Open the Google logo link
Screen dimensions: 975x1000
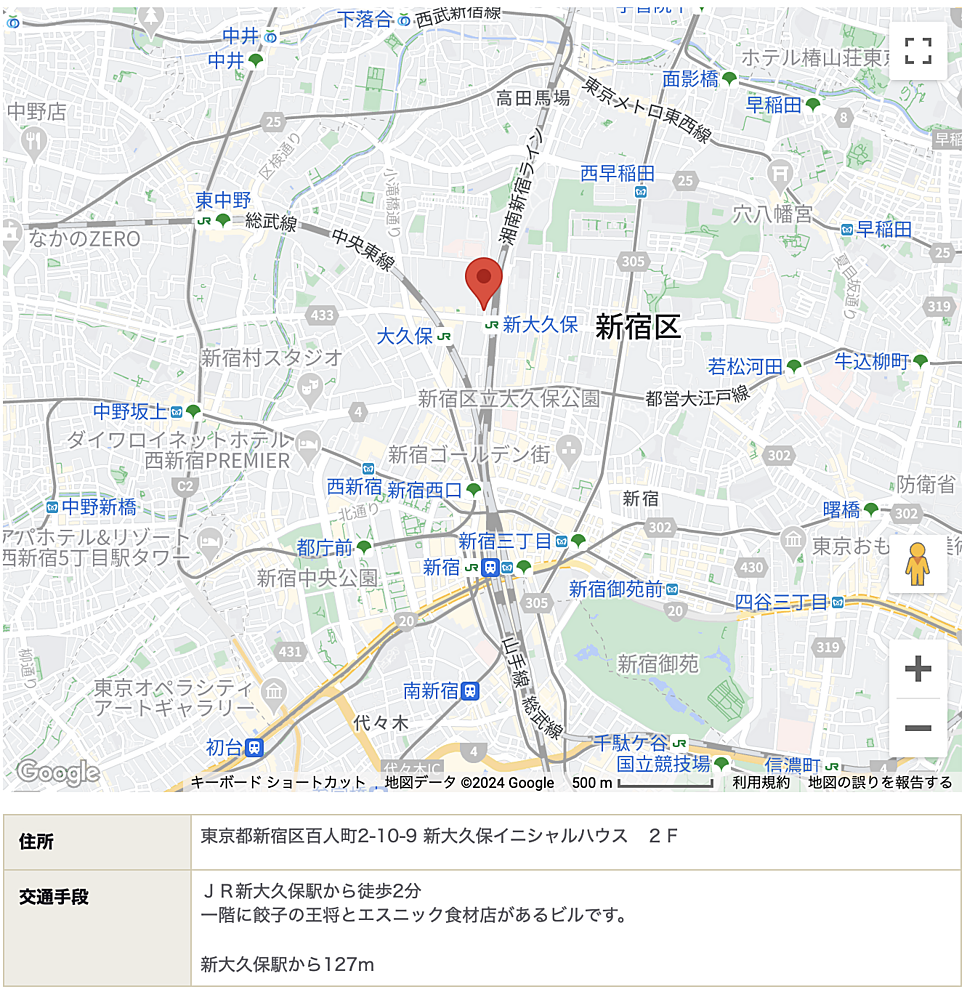(58, 772)
